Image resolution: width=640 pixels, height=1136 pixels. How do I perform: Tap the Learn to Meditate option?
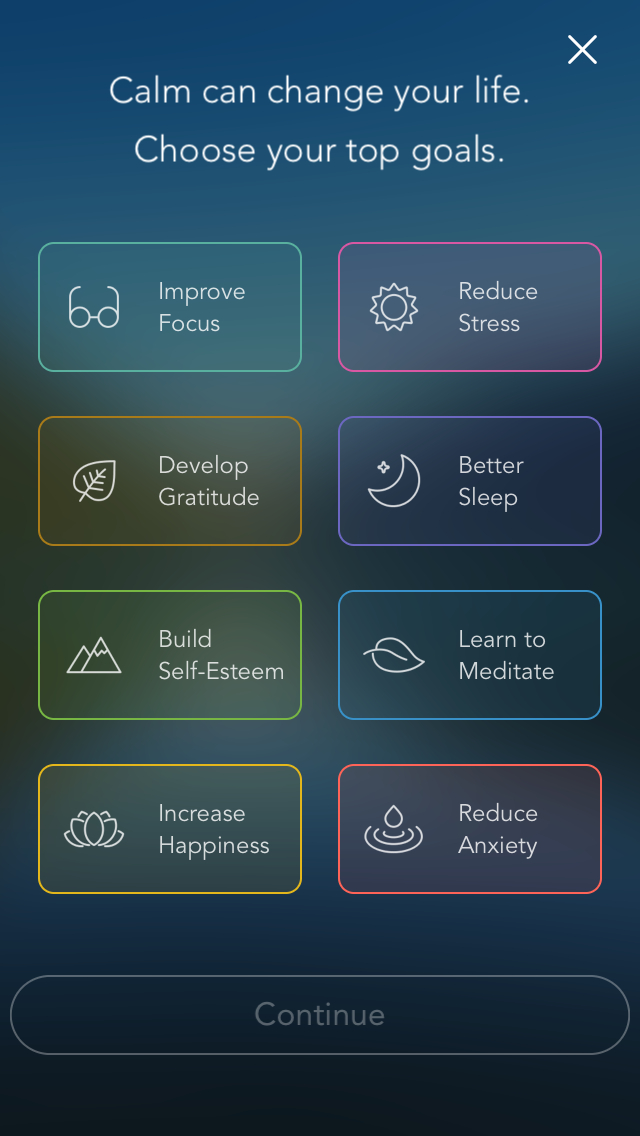(x=470, y=655)
